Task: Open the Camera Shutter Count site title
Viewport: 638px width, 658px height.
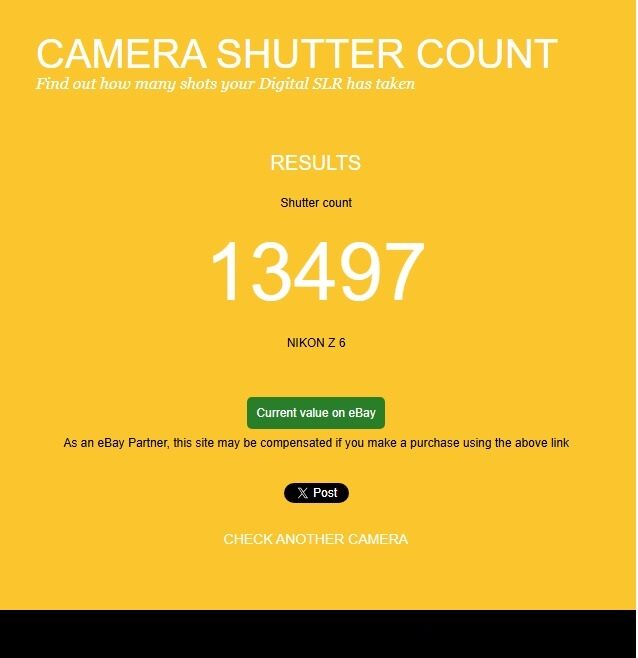Action: (x=296, y=54)
